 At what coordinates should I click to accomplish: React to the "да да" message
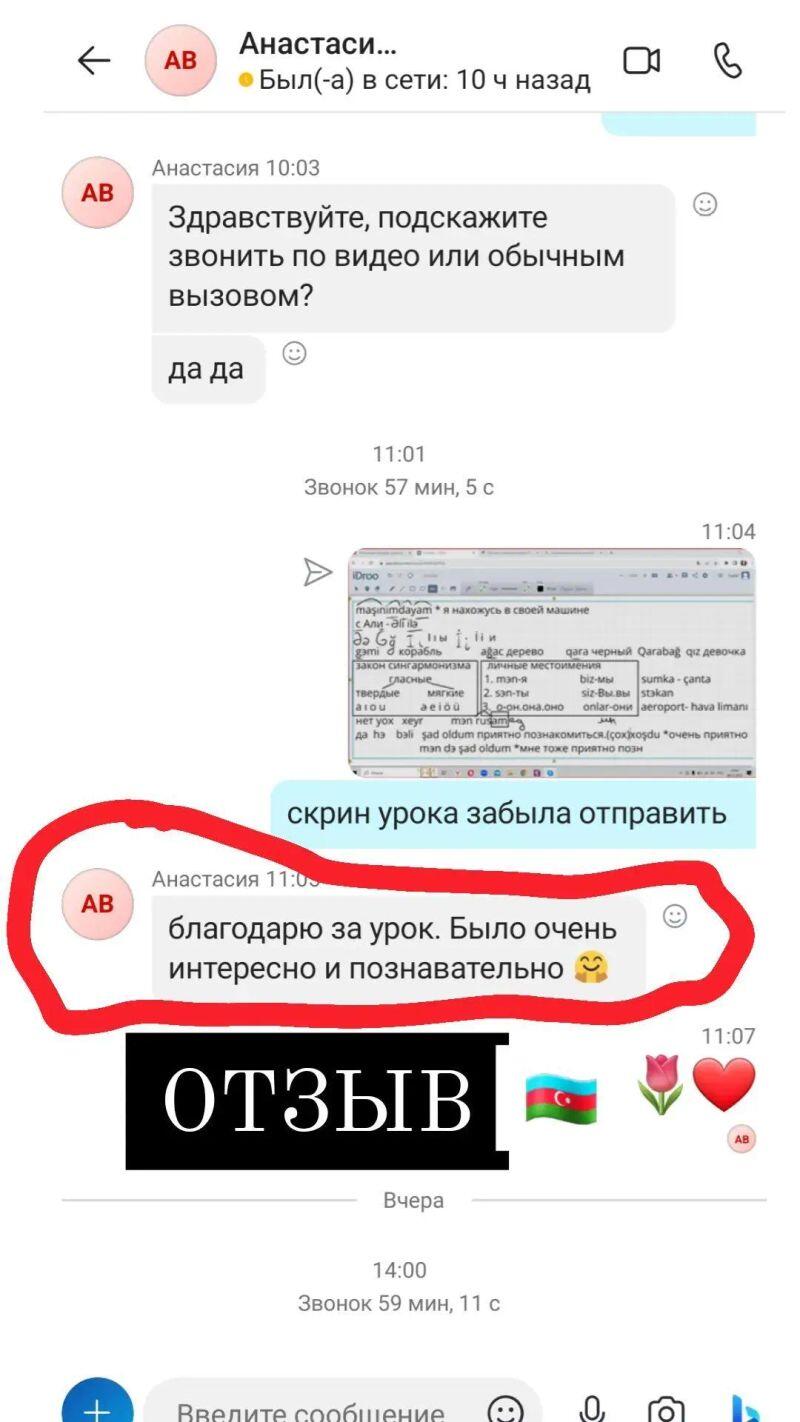click(x=294, y=353)
